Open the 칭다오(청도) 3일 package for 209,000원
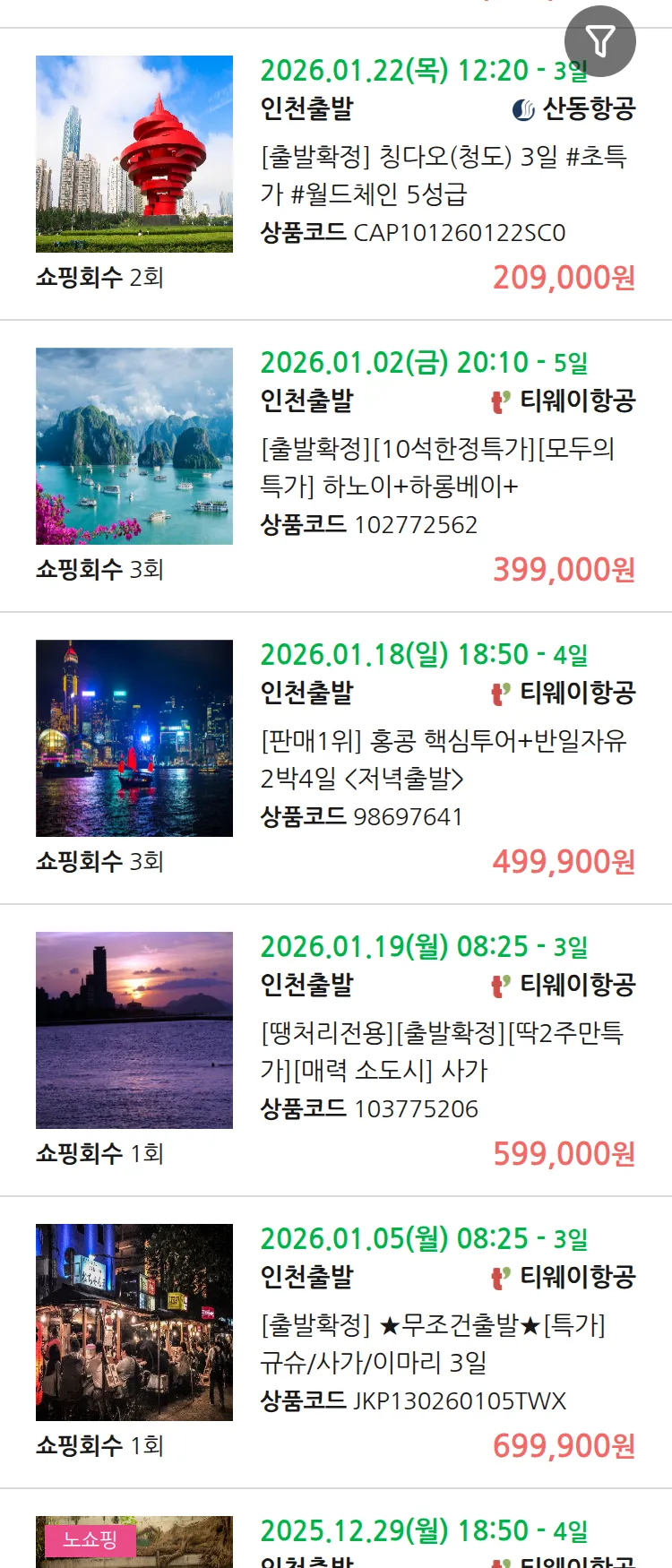This screenshot has width=672, height=1568. click(444, 175)
